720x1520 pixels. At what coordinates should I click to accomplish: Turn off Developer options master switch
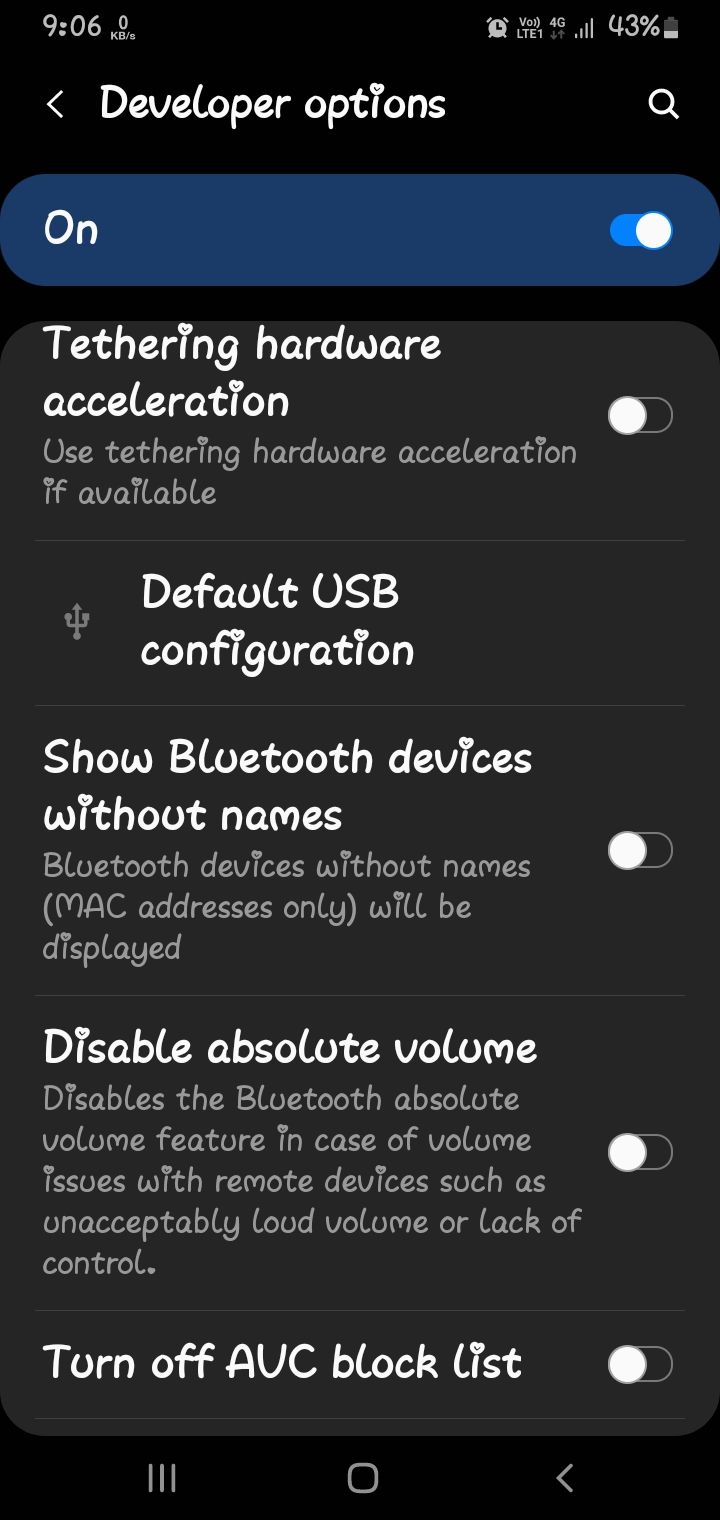[641, 229]
